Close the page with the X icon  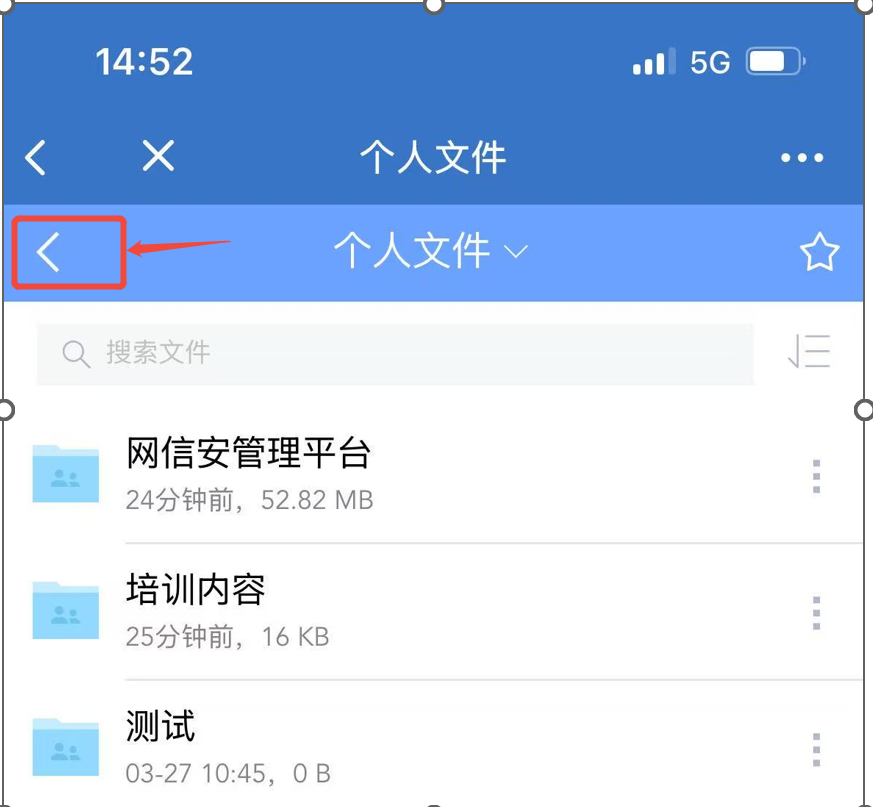point(158,156)
